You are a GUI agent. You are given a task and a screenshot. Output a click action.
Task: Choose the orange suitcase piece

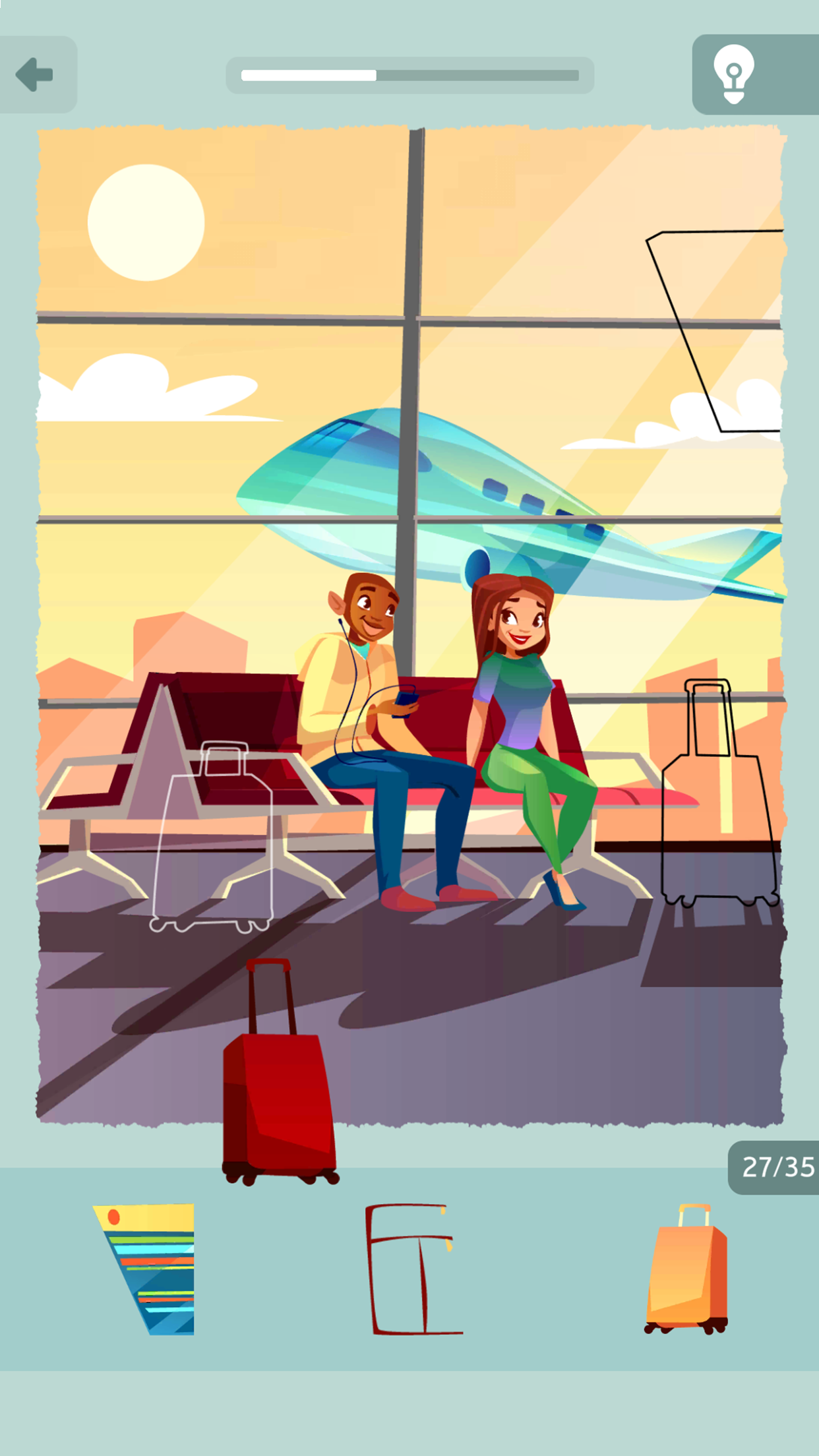coord(686,1269)
